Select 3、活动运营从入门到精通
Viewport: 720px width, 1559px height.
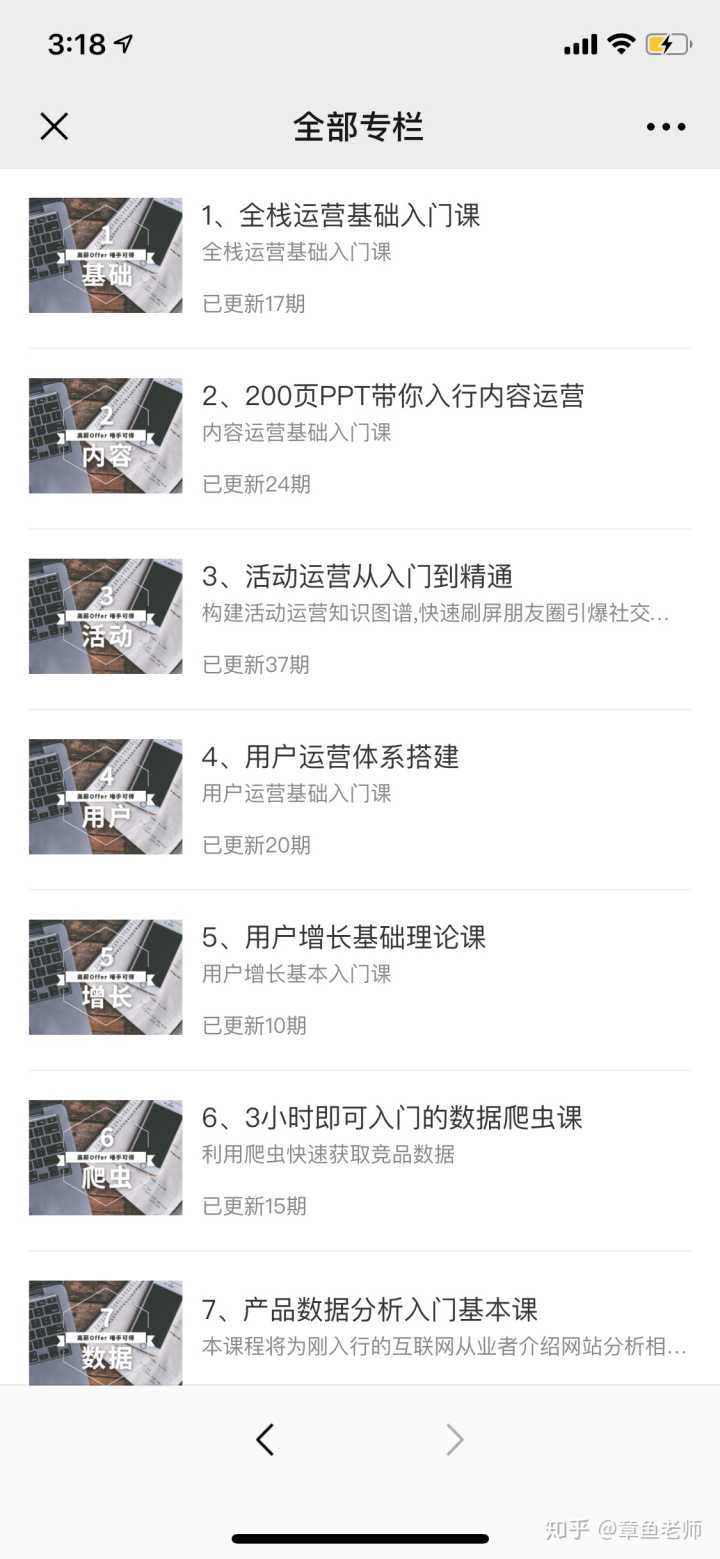[357, 577]
